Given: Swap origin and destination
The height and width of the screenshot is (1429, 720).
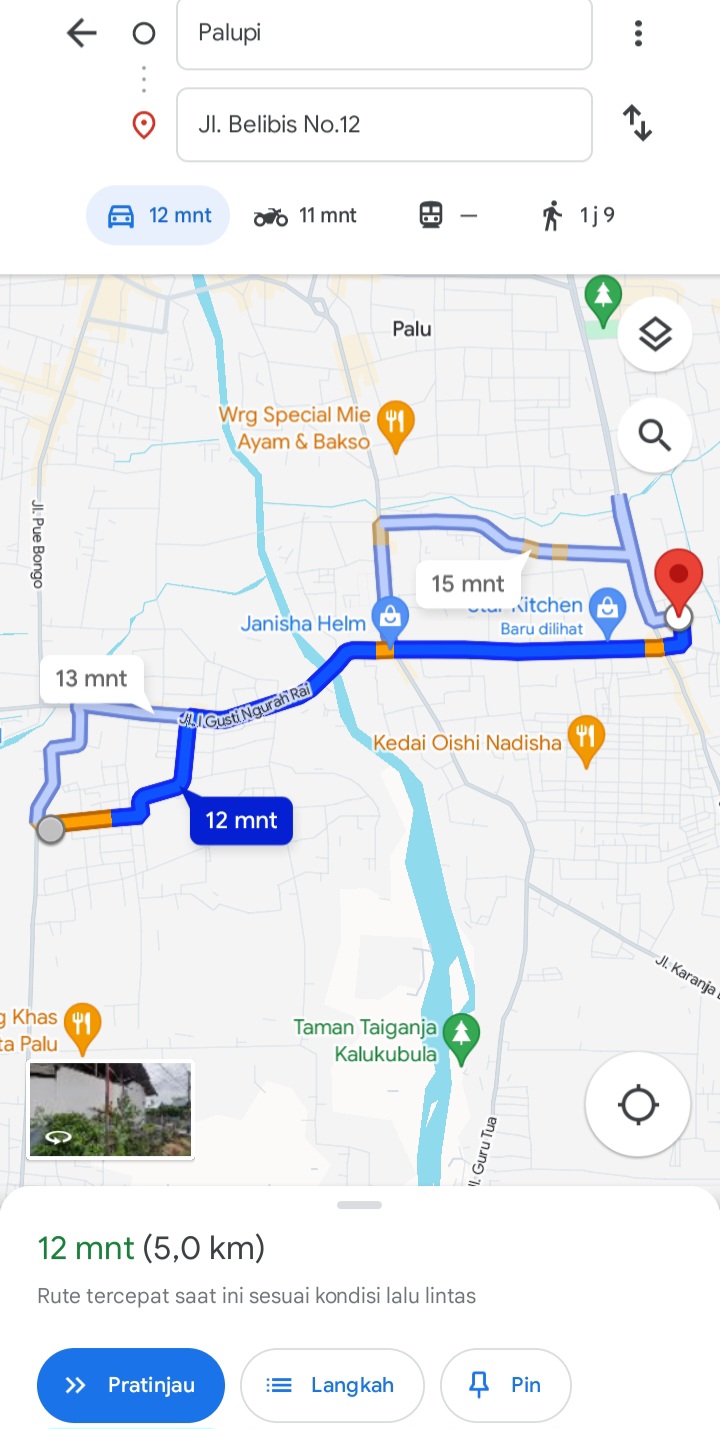Looking at the screenshot, I should [x=638, y=124].
